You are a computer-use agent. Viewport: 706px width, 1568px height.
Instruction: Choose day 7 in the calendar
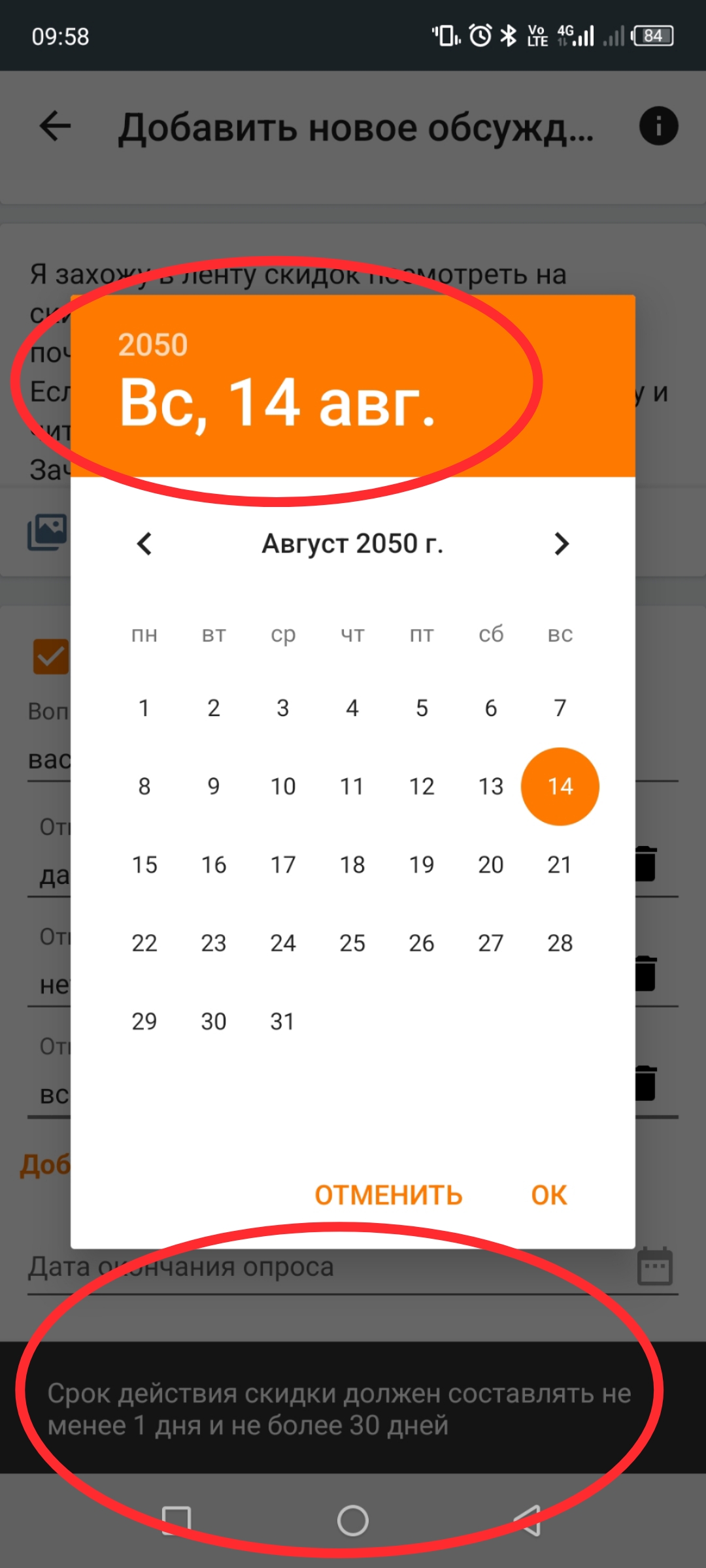click(x=560, y=708)
